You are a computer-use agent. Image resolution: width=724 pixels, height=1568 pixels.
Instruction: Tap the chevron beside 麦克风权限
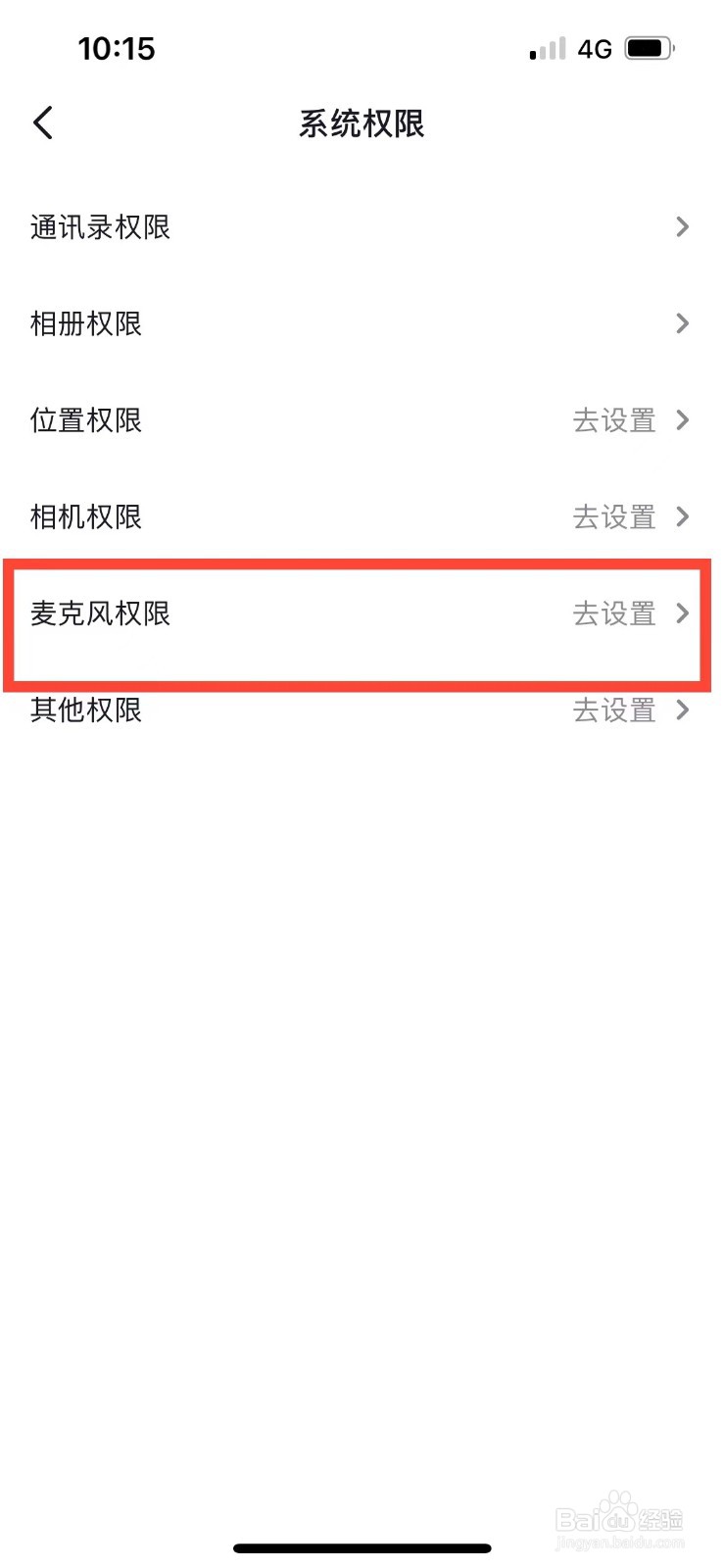[683, 613]
